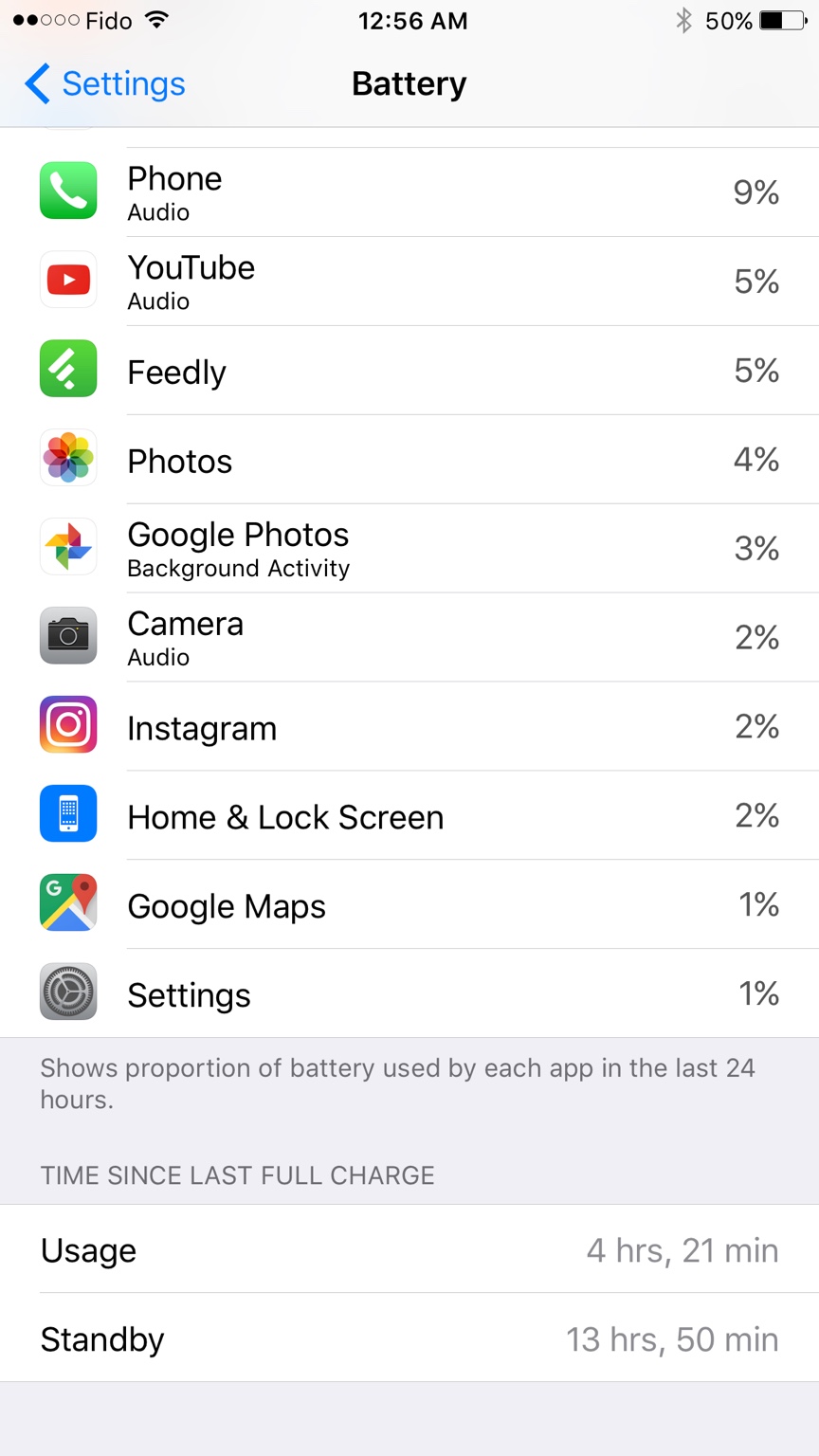Image resolution: width=819 pixels, height=1456 pixels.
Task: Select the YouTube battery usage row
Action: [409, 282]
